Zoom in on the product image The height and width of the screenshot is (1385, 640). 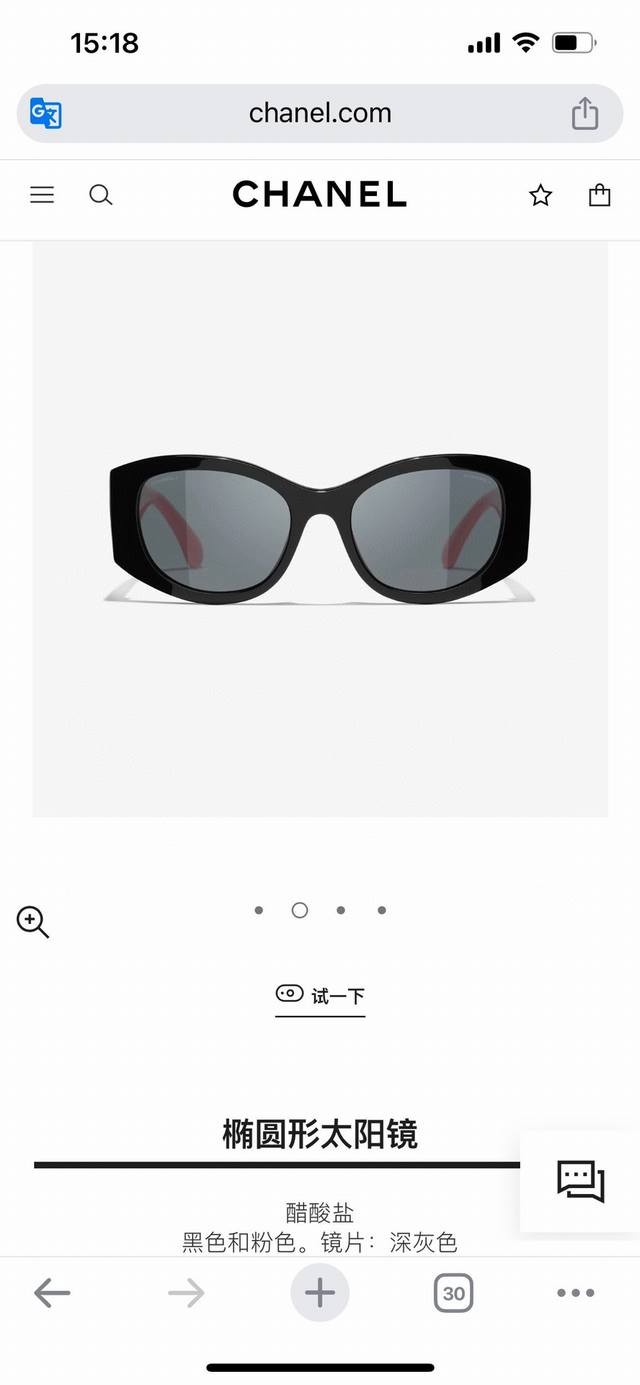click(x=33, y=922)
